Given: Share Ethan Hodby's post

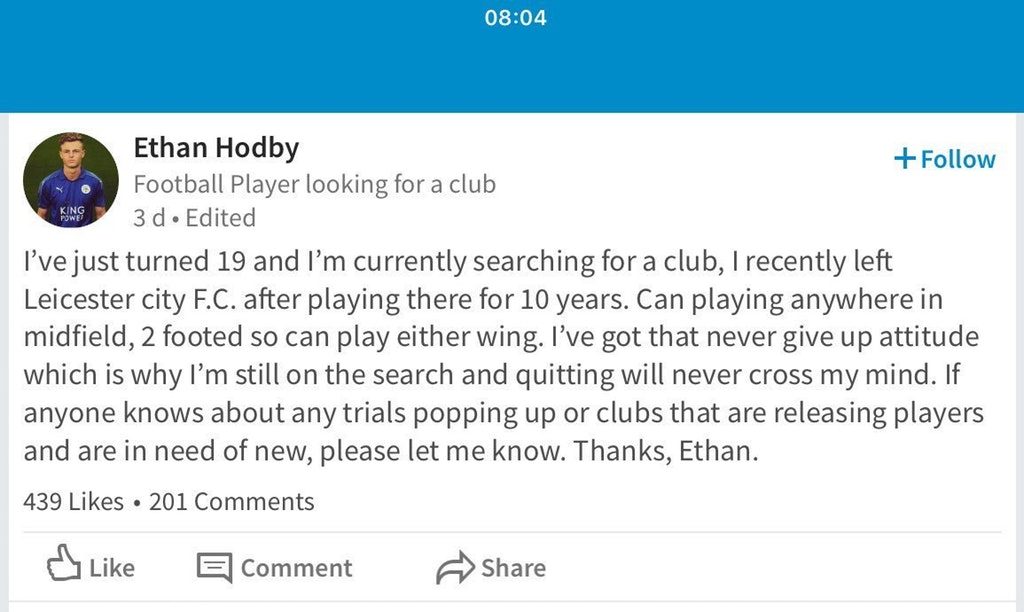Looking at the screenshot, I should pos(491,567).
